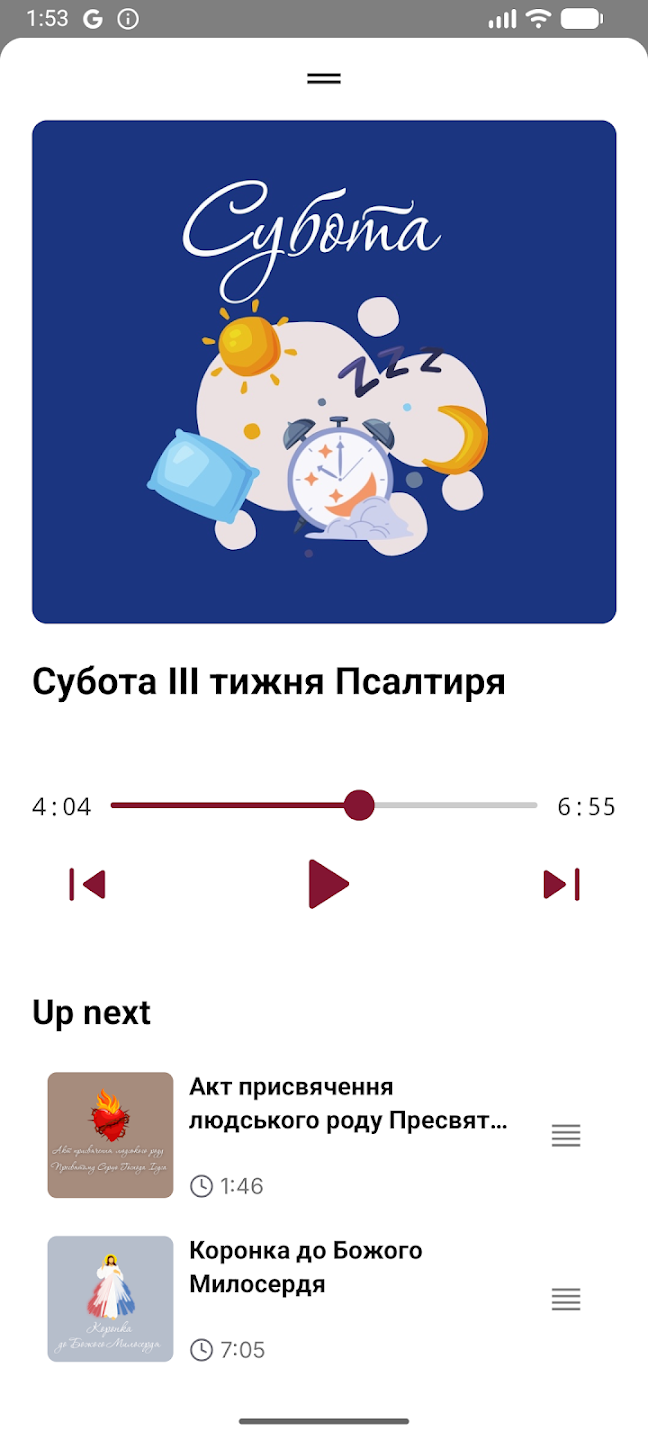This screenshot has height=1440, width=648.
Task: Tap reorder handle for Акт присвячення track
Action: (566, 1135)
